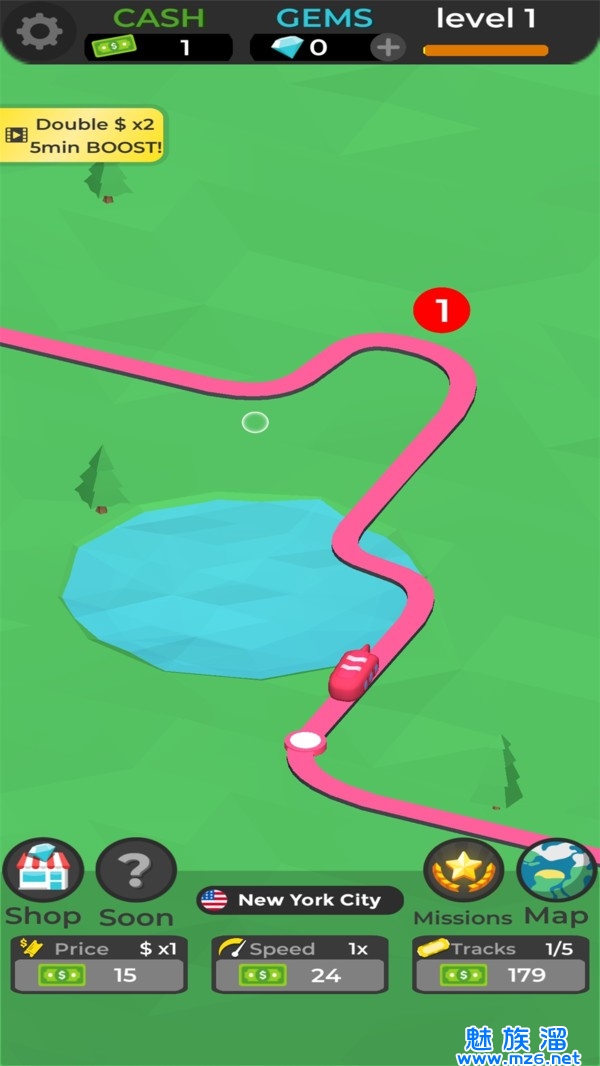Viewport: 600px width, 1066px height.
Task: Tap the New York City location label
Action: [300, 900]
